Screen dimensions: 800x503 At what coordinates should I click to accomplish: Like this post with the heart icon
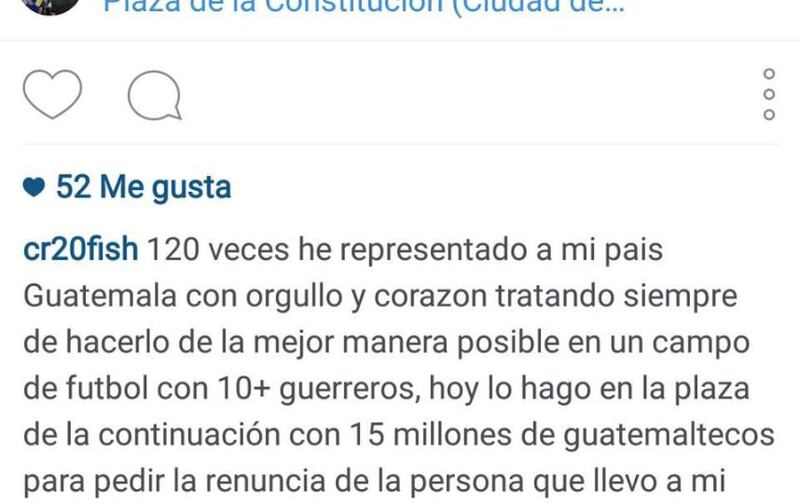coord(51,96)
